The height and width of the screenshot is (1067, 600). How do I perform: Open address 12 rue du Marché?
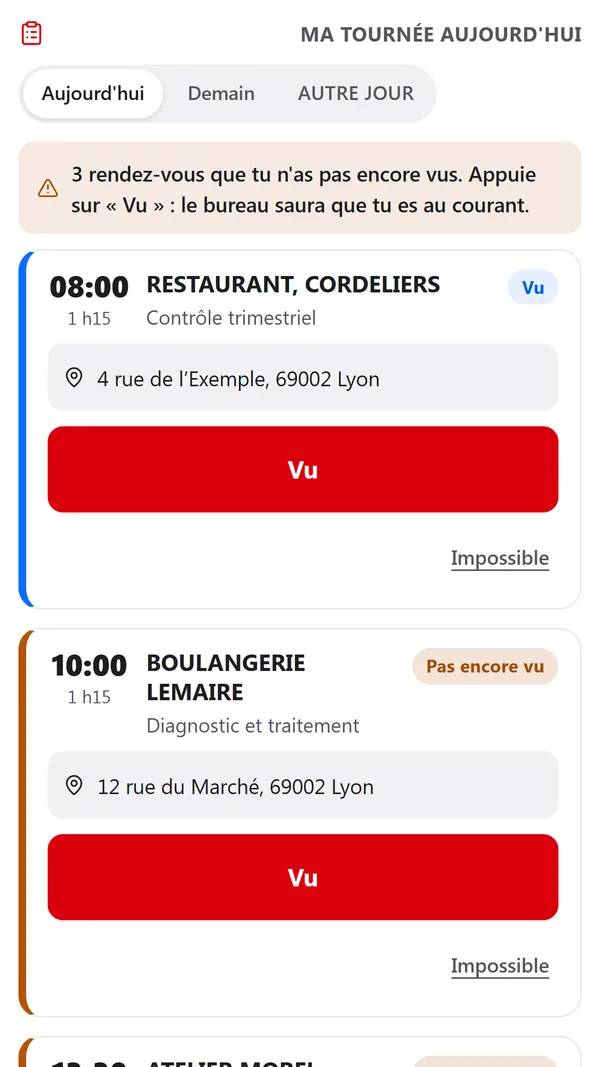tap(303, 786)
